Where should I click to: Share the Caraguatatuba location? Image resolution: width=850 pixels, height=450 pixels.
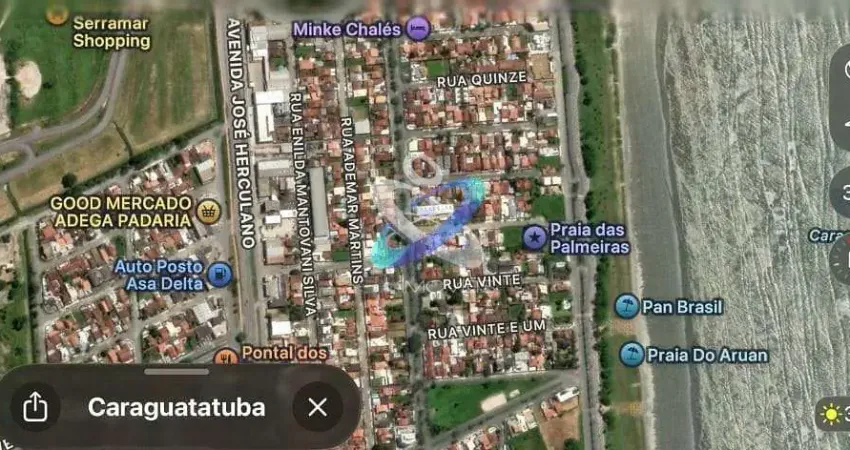[35, 407]
